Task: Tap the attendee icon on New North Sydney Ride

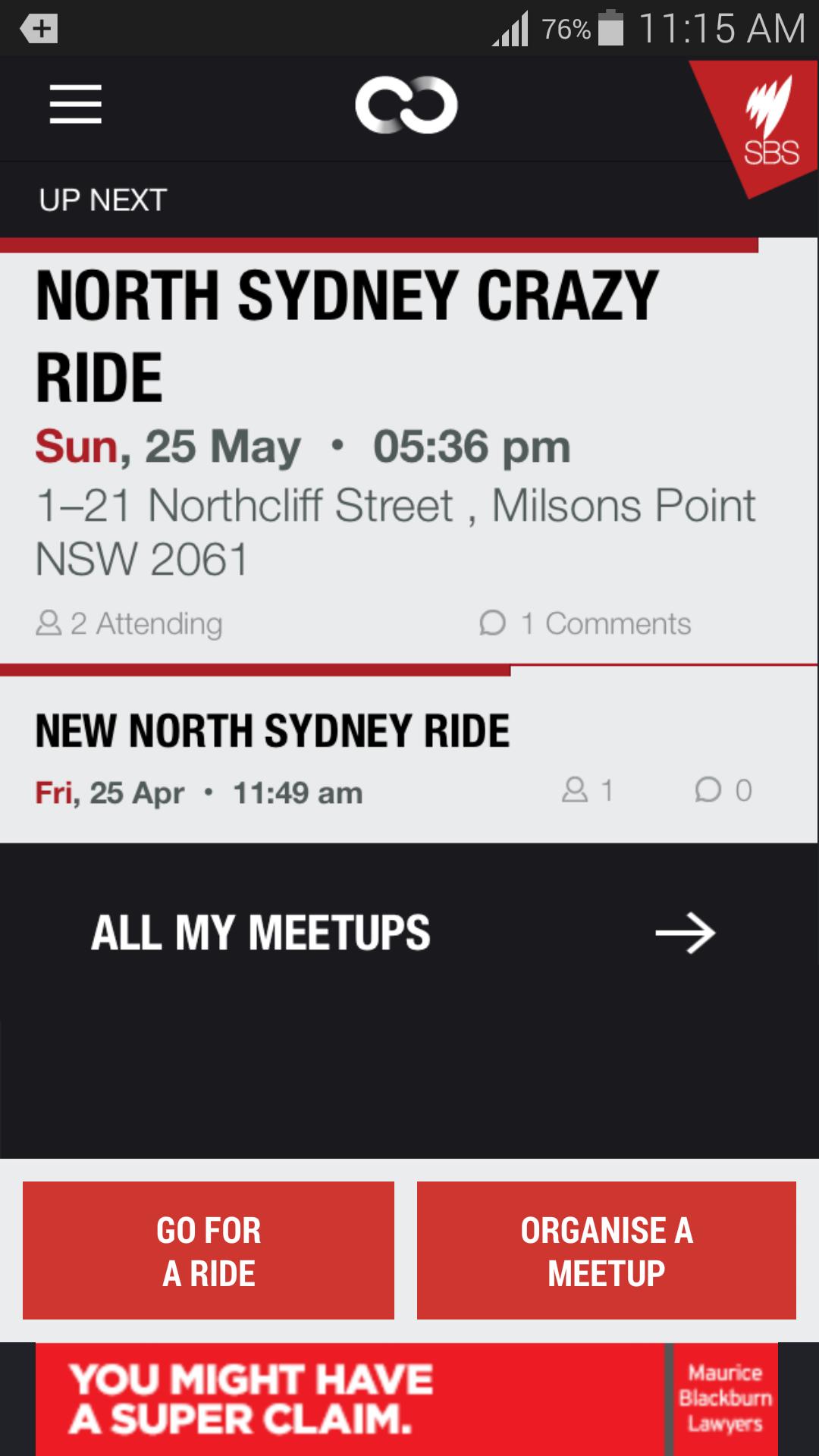Action: pyautogui.click(x=574, y=790)
